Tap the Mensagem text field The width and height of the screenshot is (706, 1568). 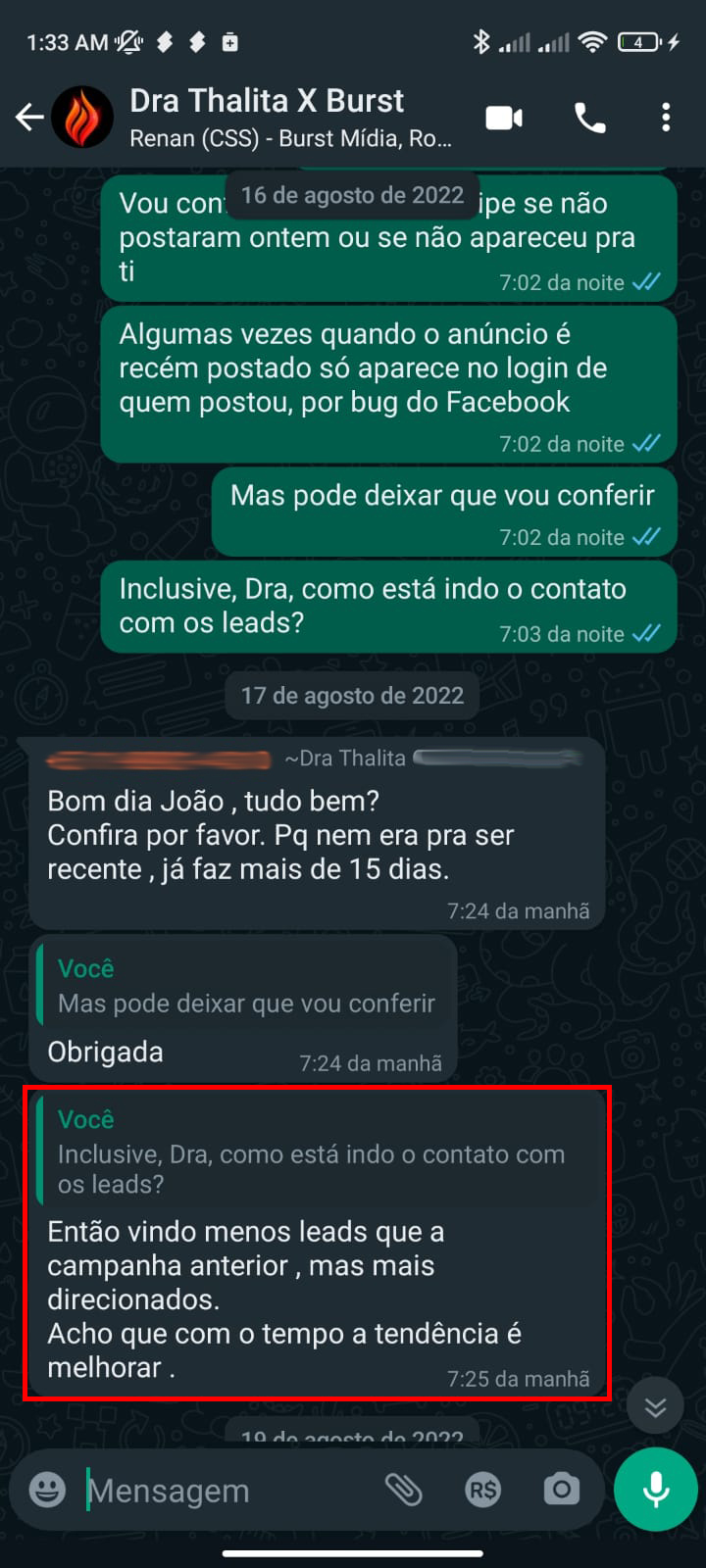pyautogui.click(x=226, y=1491)
